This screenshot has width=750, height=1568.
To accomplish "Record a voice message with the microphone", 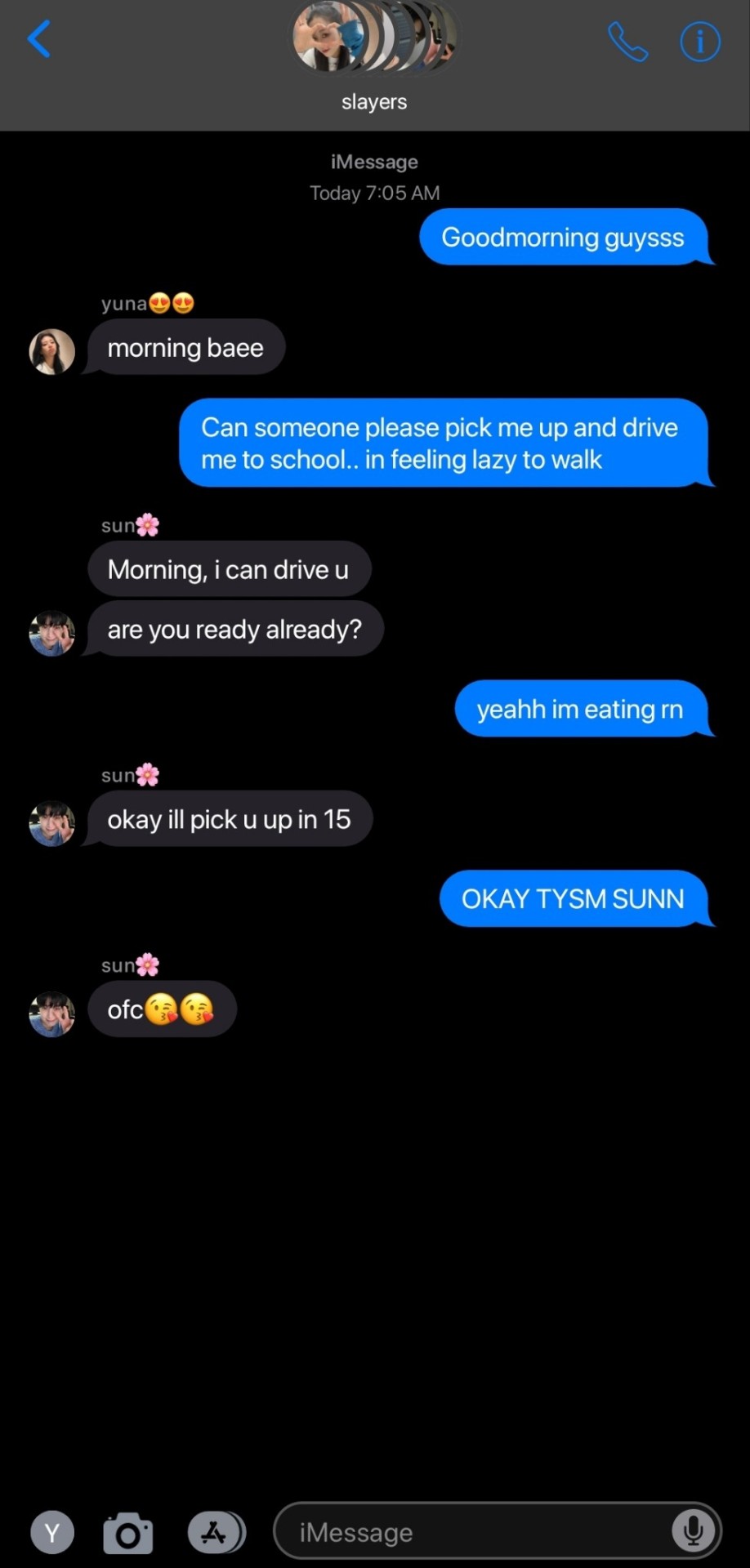I will [693, 1531].
